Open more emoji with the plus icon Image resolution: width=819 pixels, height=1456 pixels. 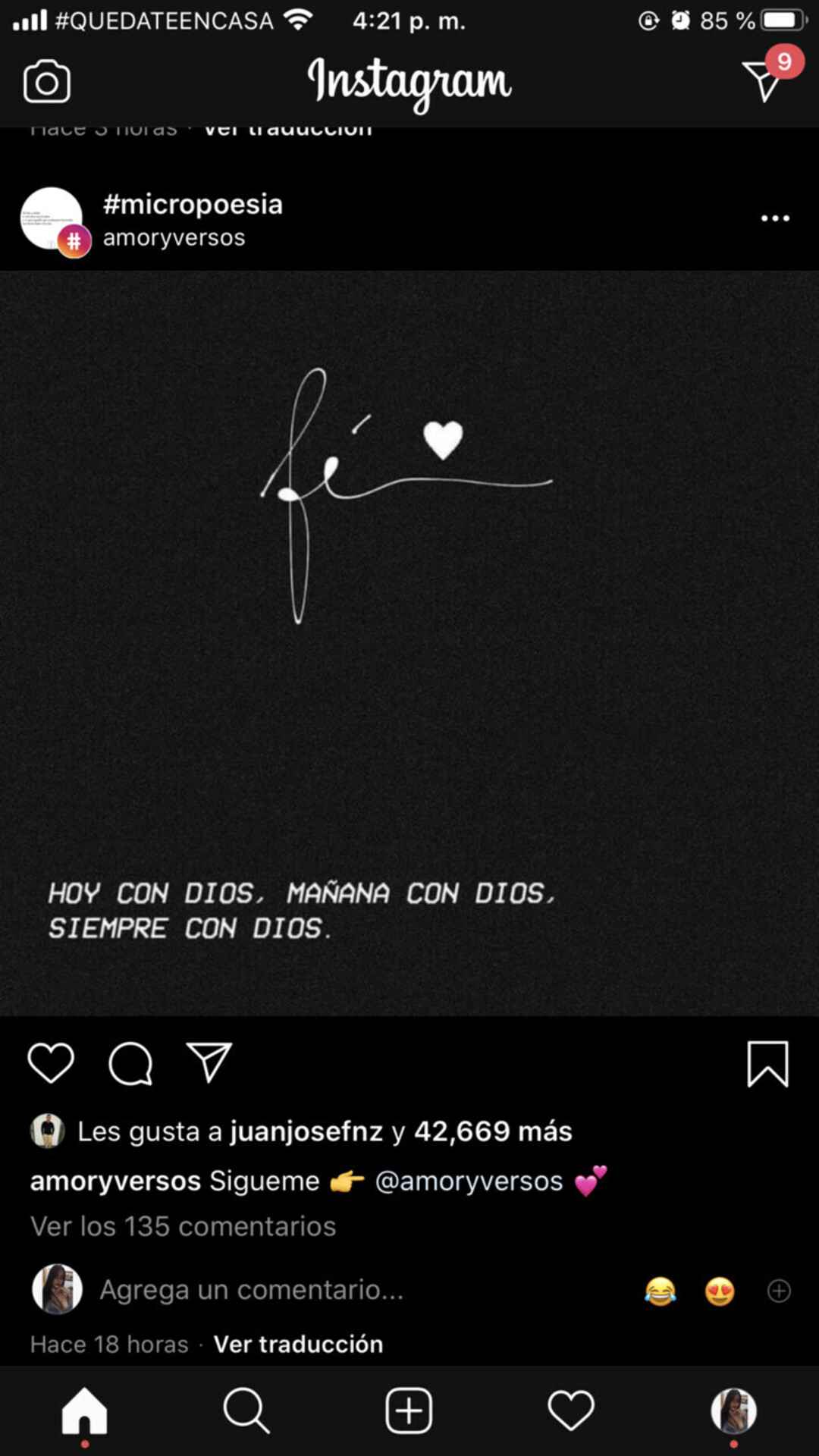pos(779,1291)
